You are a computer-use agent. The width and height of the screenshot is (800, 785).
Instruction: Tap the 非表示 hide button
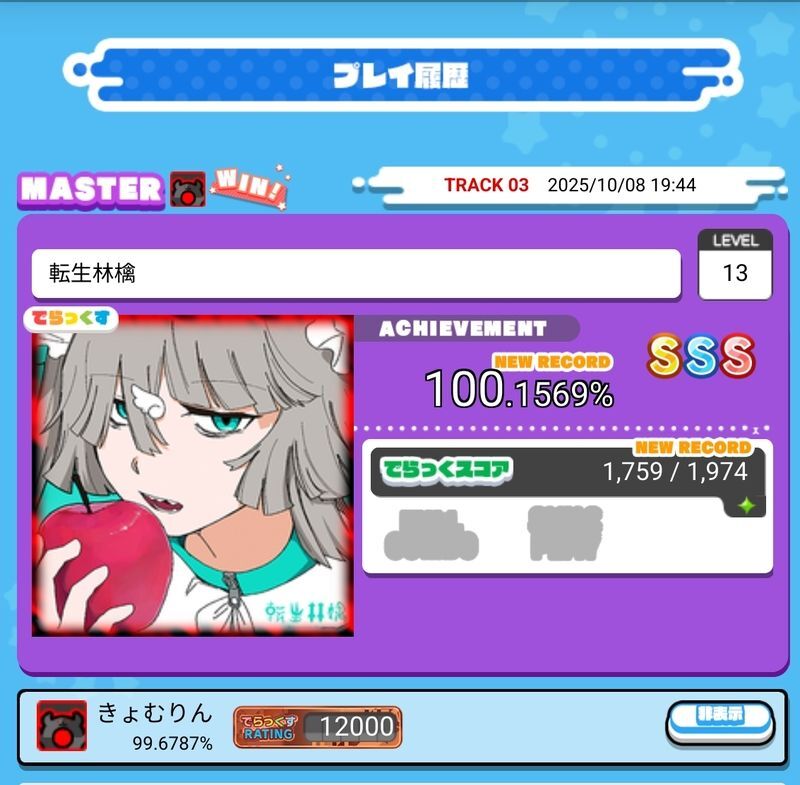click(720, 718)
